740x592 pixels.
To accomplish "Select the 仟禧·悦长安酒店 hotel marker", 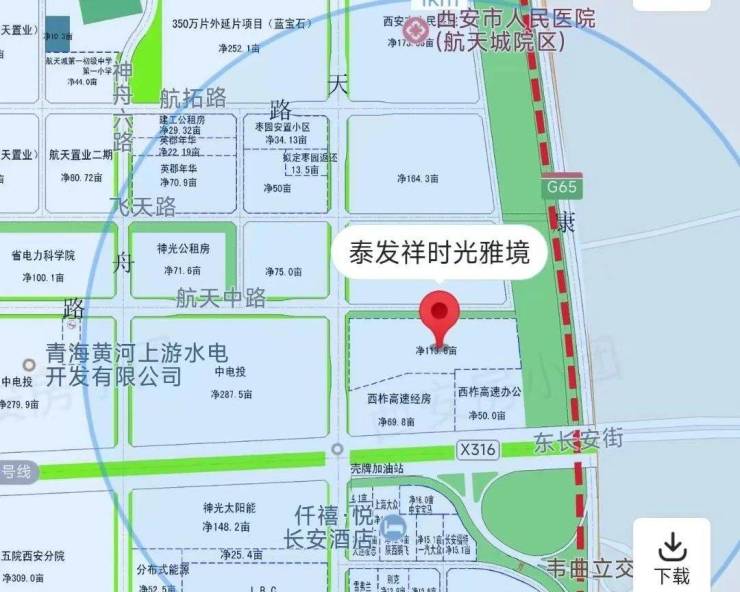I will pos(394,530).
